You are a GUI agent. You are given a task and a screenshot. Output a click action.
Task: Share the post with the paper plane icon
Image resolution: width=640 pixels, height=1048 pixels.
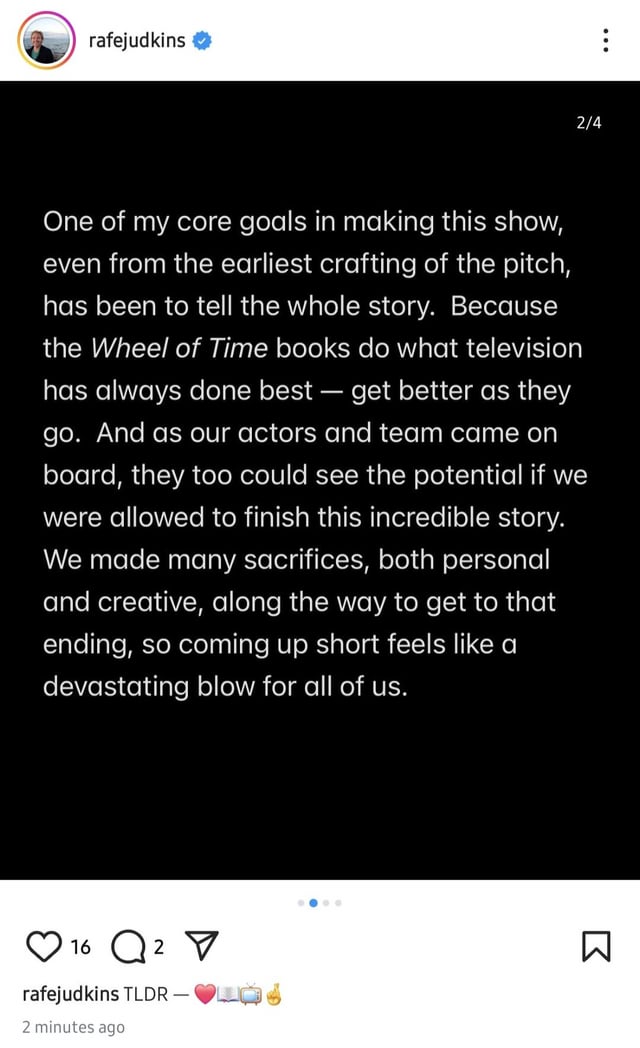pos(201,946)
